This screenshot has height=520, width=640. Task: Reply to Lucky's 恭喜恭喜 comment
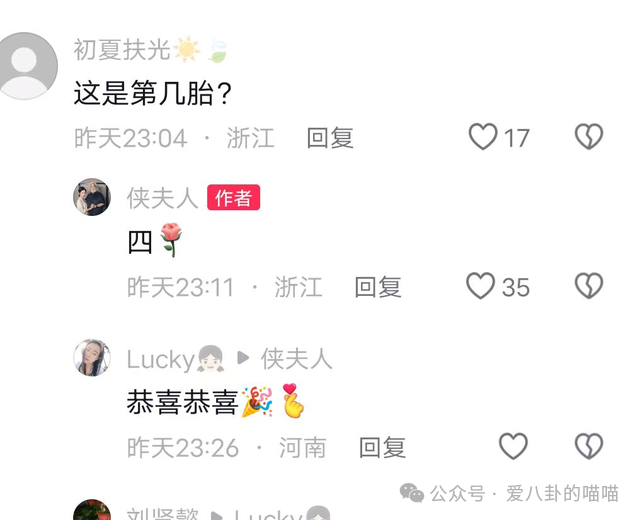point(382,447)
